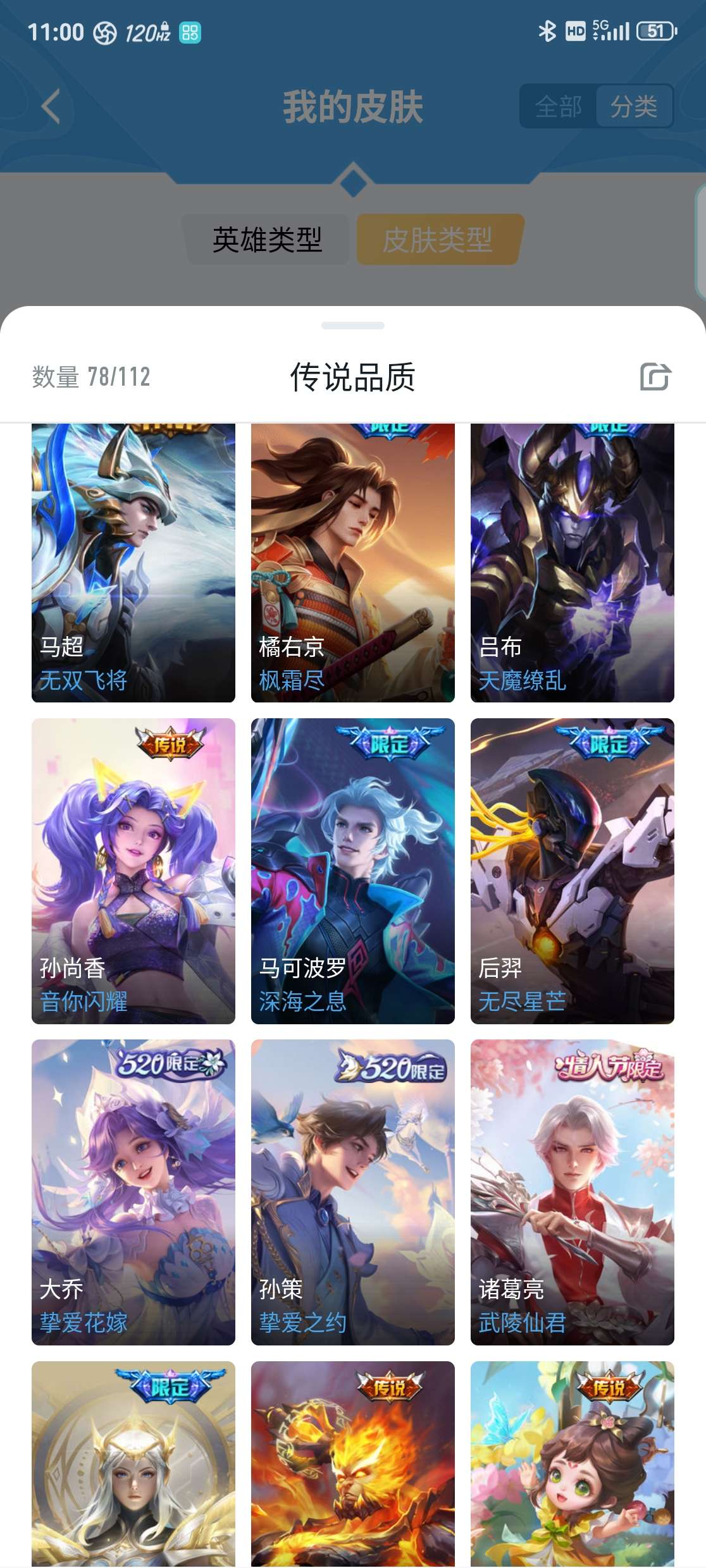Screen dimensions: 706x1568
Task: Open 诸葛亮 武陵仙君 skin card
Action: click(x=573, y=1192)
